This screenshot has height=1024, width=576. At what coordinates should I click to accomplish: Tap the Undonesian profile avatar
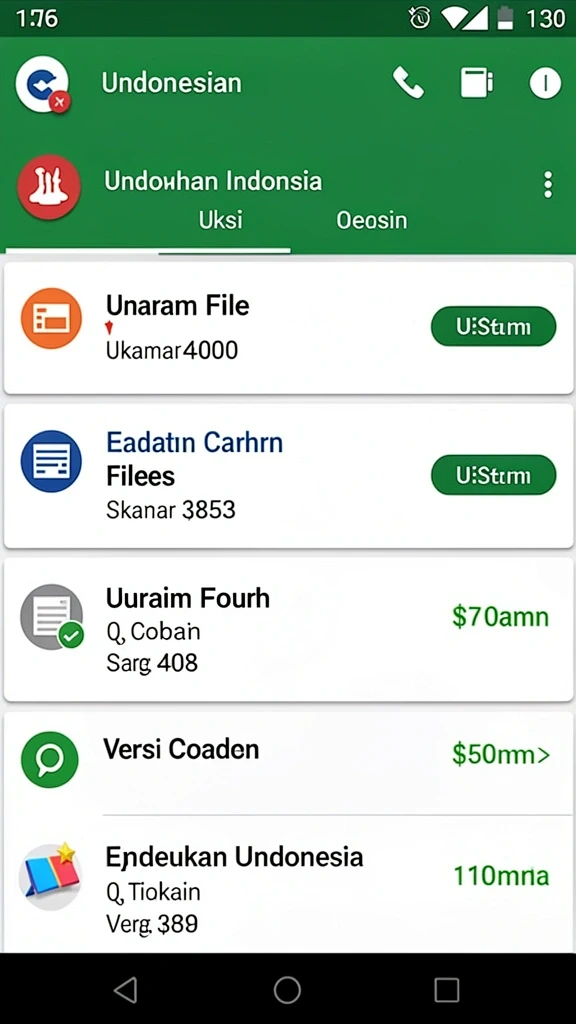(42, 85)
